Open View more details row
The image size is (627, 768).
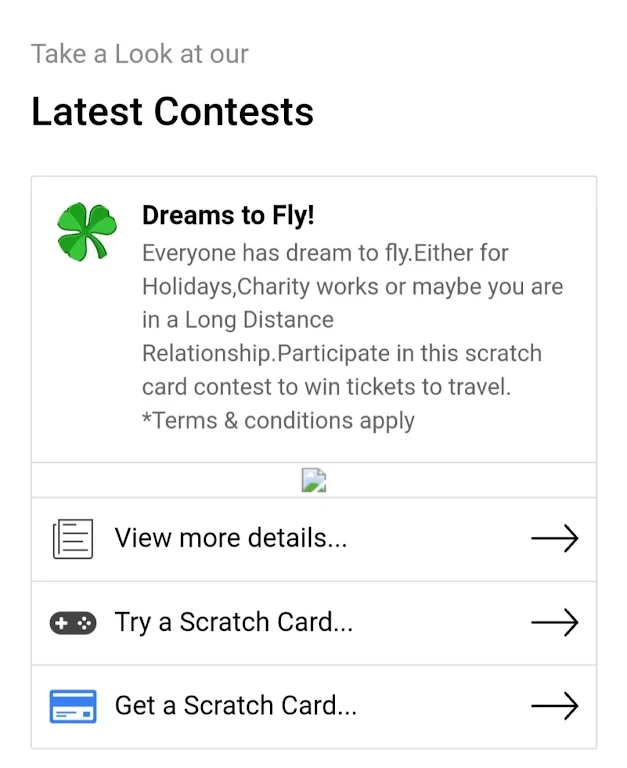click(313, 539)
